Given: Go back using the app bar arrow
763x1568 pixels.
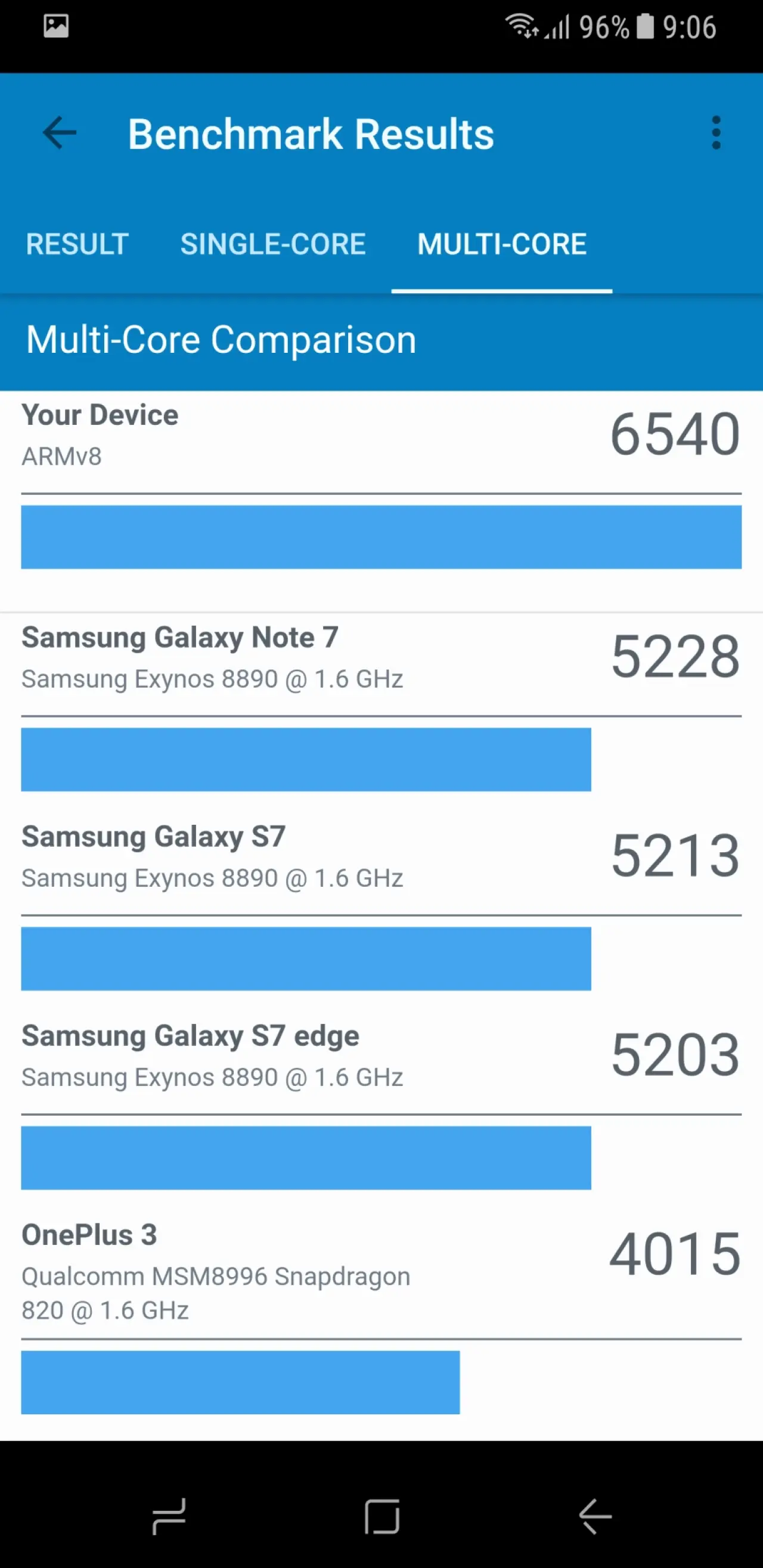Looking at the screenshot, I should point(60,133).
